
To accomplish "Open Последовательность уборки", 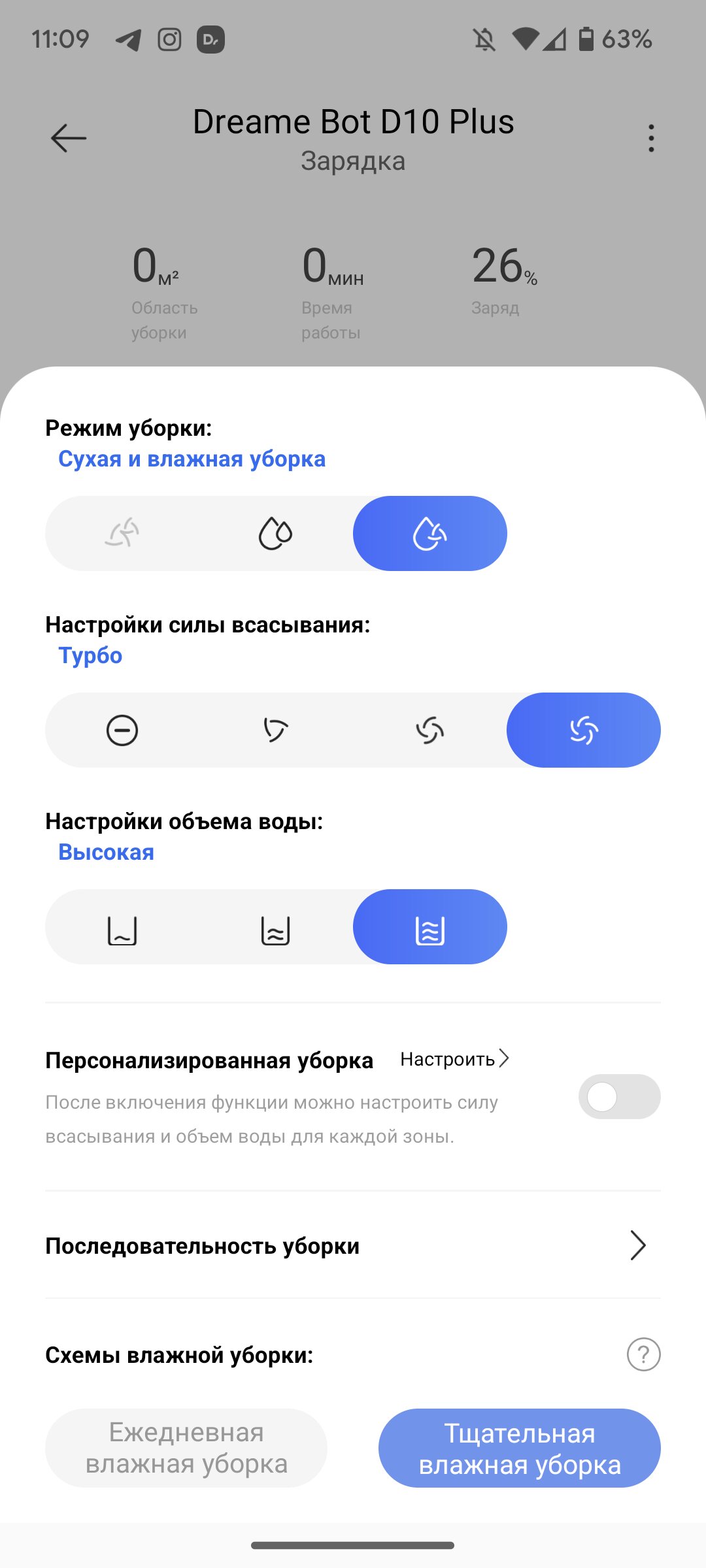I will tap(353, 1245).
